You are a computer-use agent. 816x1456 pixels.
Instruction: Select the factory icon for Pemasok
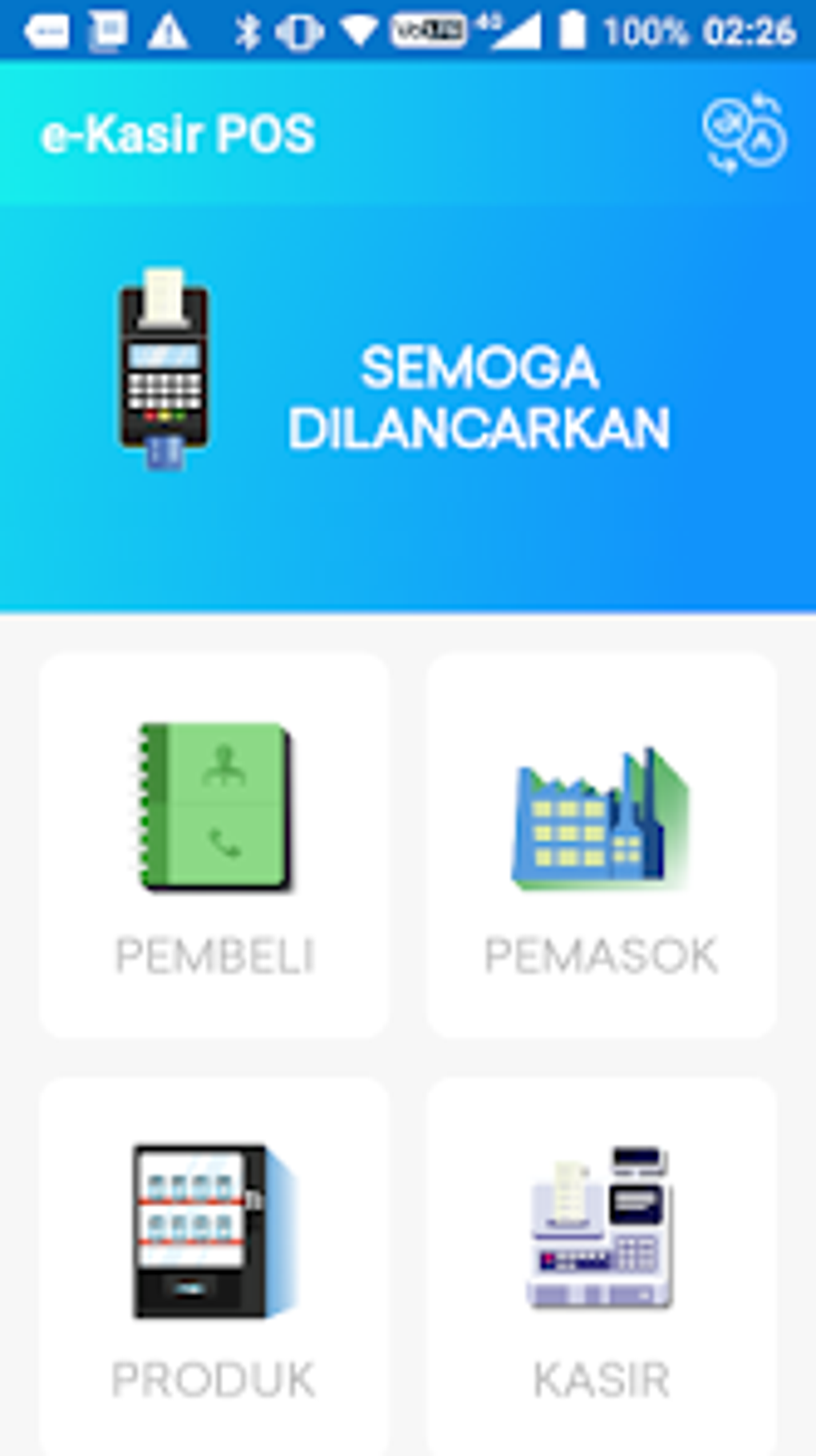pyautogui.click(x=600, y=824)
